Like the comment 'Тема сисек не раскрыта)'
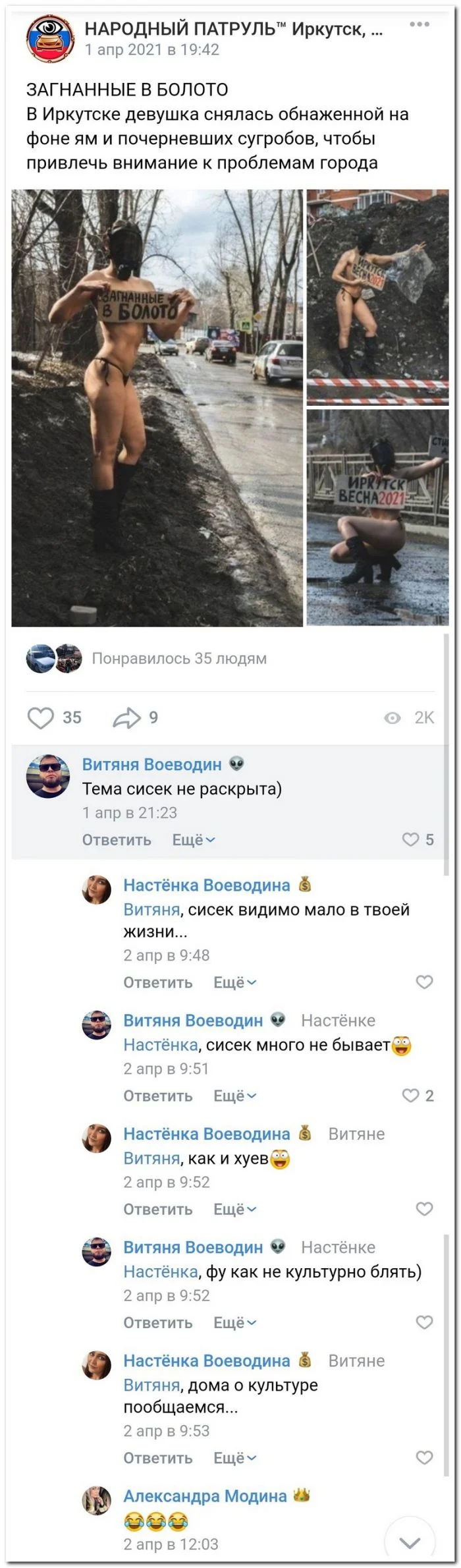The height and width of the screenshot is (1568, 461). (x=411, y=839)
